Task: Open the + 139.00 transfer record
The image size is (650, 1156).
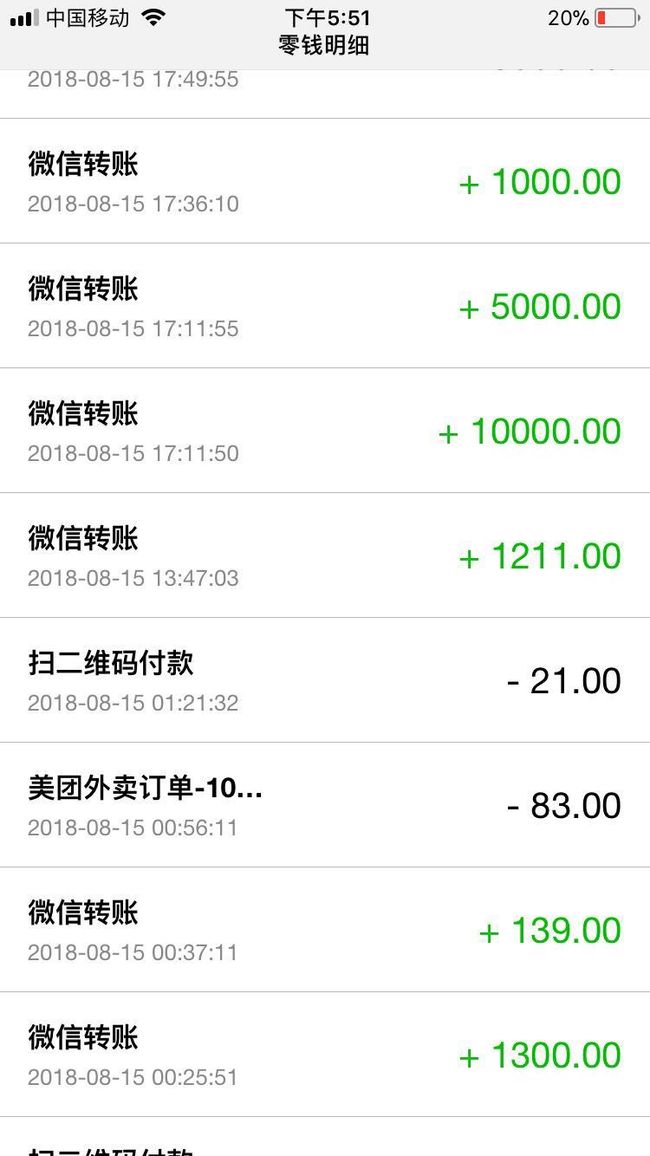Action: 325,929
